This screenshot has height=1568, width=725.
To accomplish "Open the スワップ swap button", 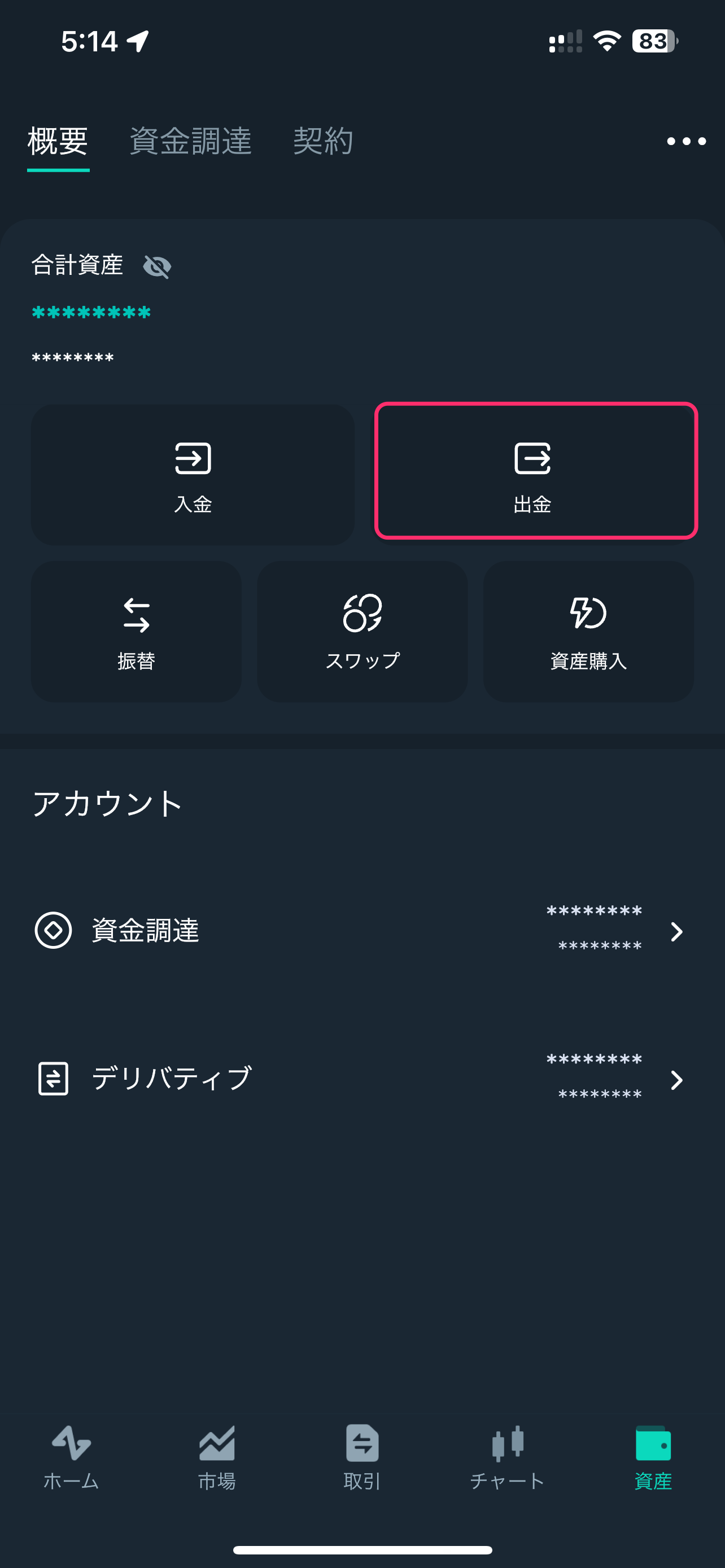I will [x=362, y=631].
